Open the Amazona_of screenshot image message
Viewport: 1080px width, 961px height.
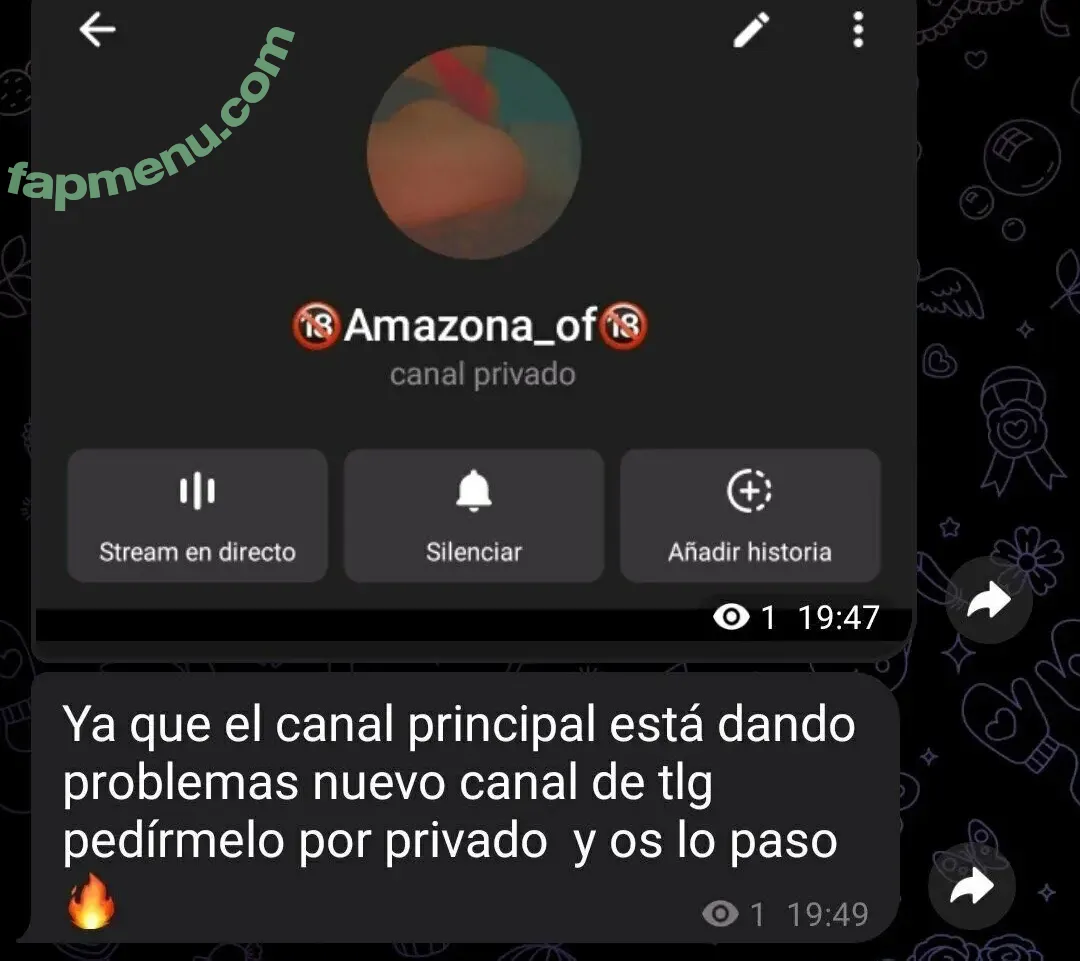click(473, 300)
